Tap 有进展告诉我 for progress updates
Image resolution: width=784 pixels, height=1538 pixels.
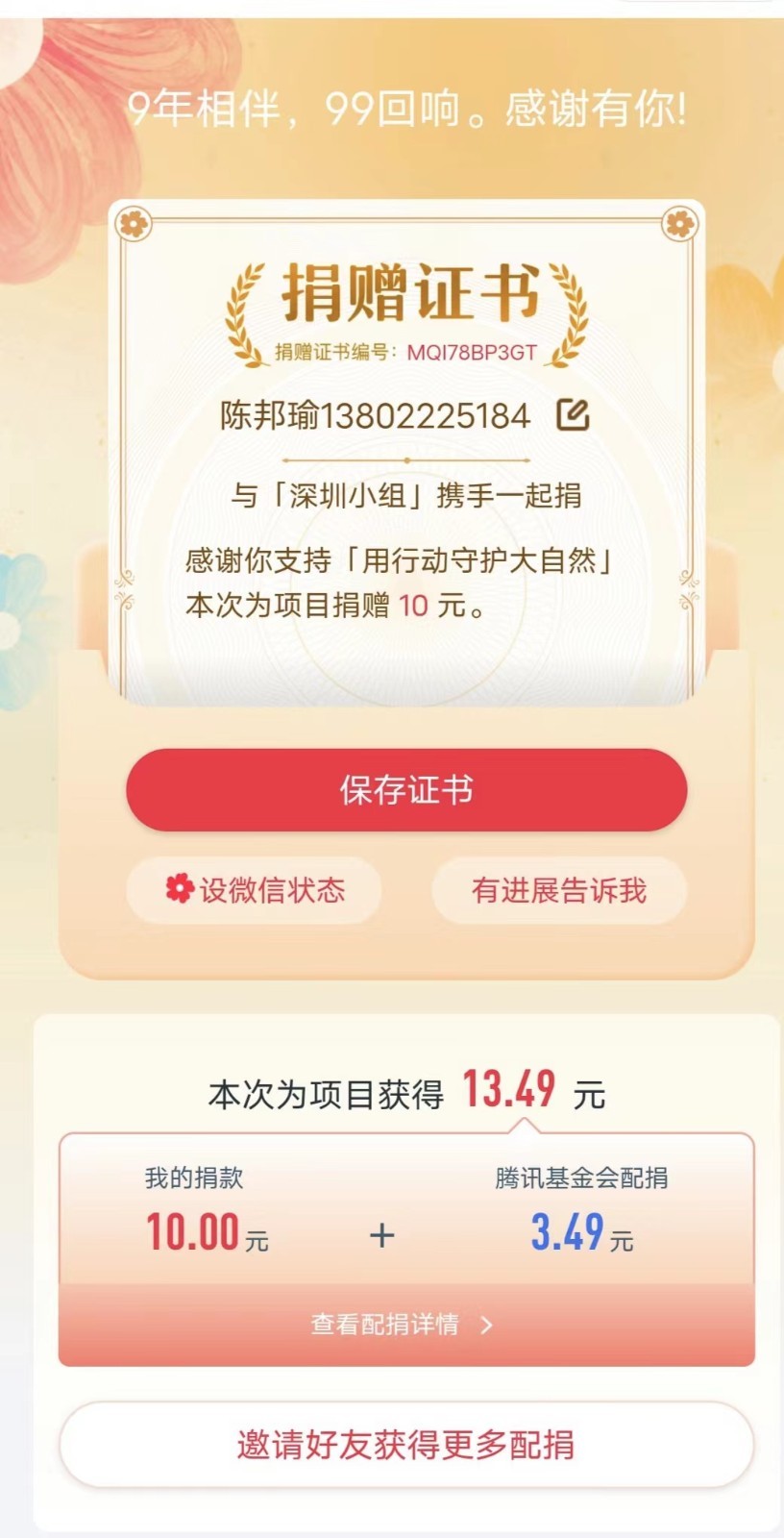point(559,890)
